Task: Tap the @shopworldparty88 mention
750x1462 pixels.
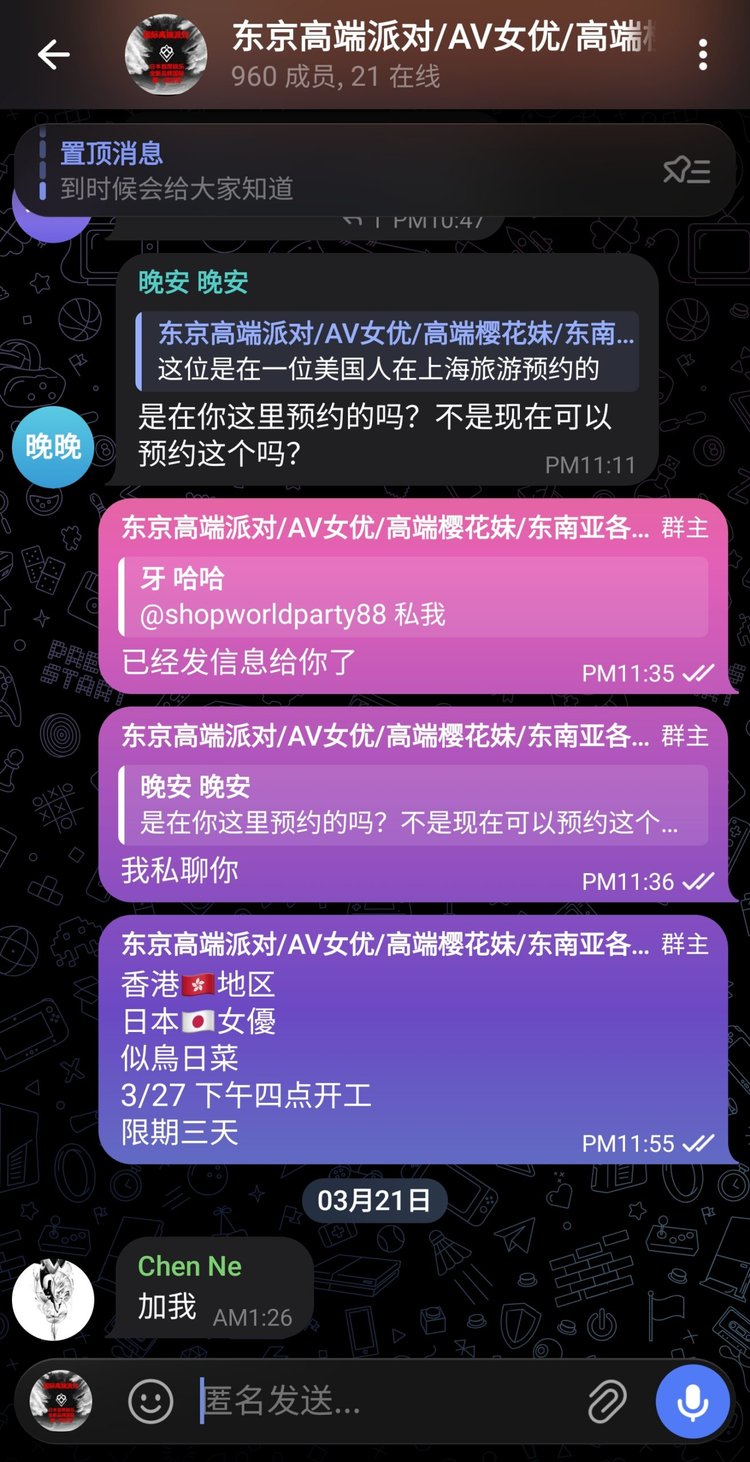Action: 263,614
